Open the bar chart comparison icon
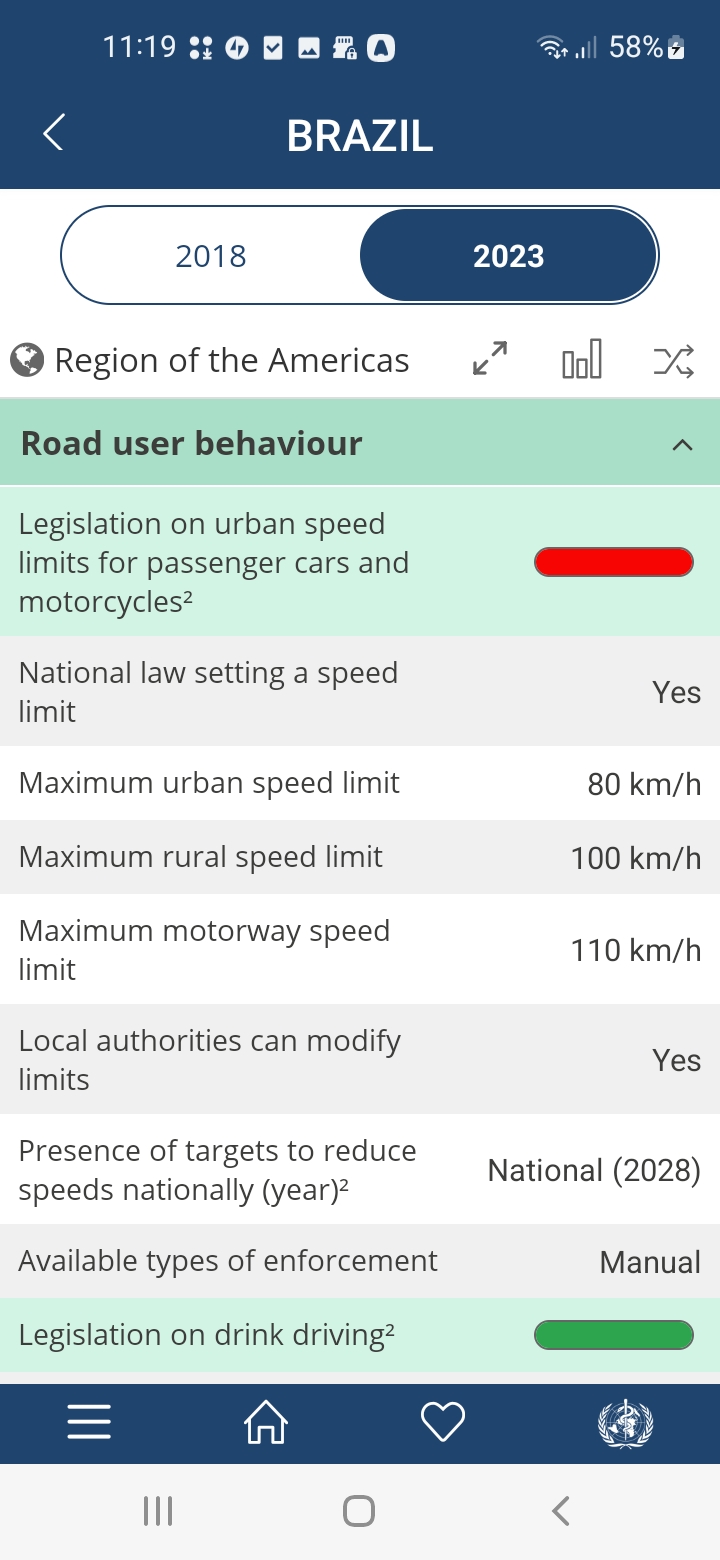This screenshot has height=1560, width=720. coord(581,360)
